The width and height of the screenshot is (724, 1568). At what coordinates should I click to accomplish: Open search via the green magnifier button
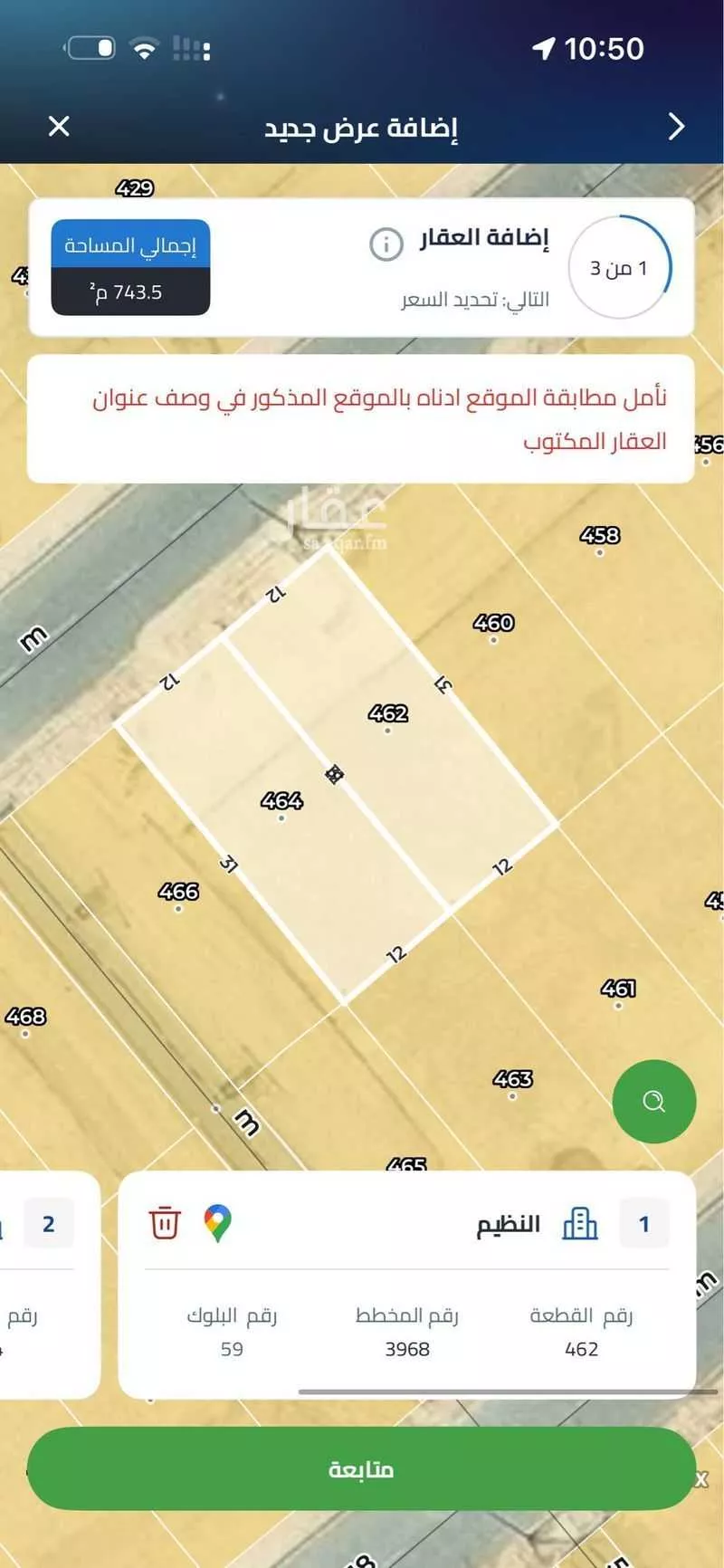(653, 1101)
